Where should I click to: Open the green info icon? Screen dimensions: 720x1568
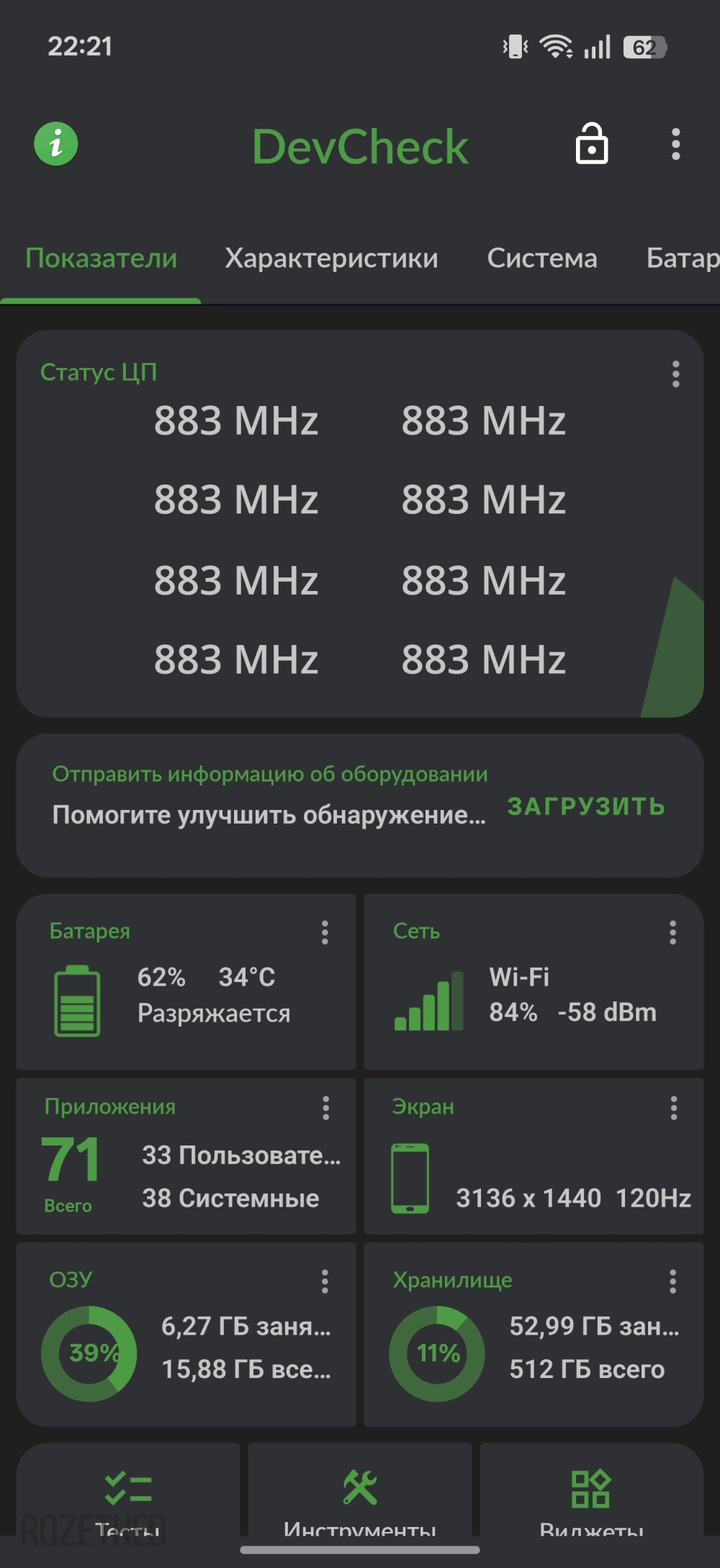point(56,144)
